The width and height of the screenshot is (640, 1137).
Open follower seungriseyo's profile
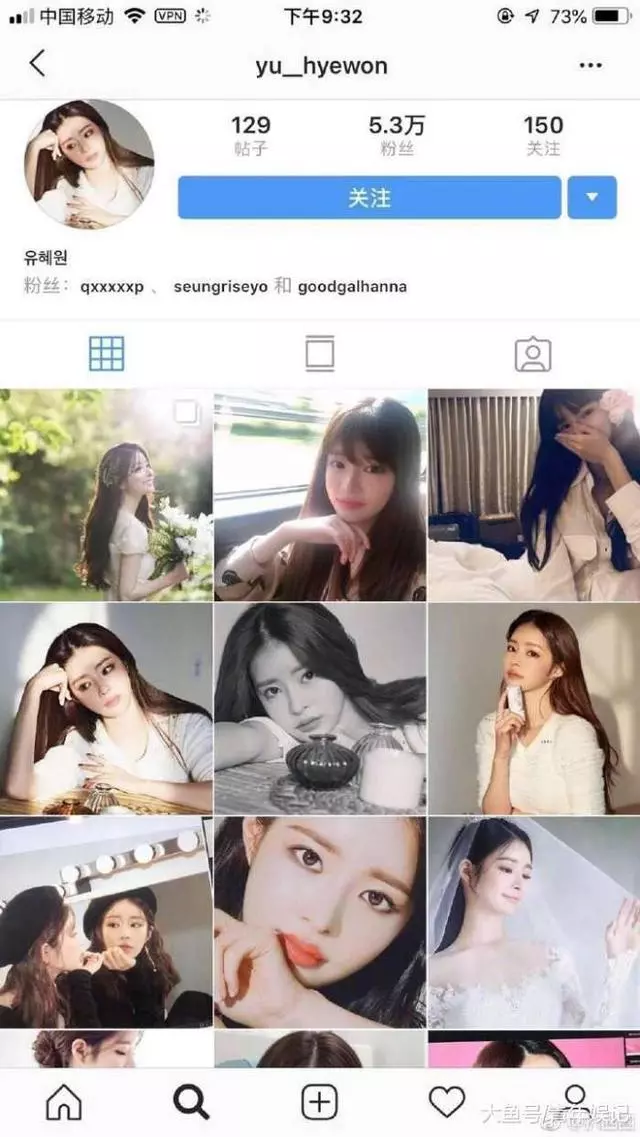(x=220, y=286)
